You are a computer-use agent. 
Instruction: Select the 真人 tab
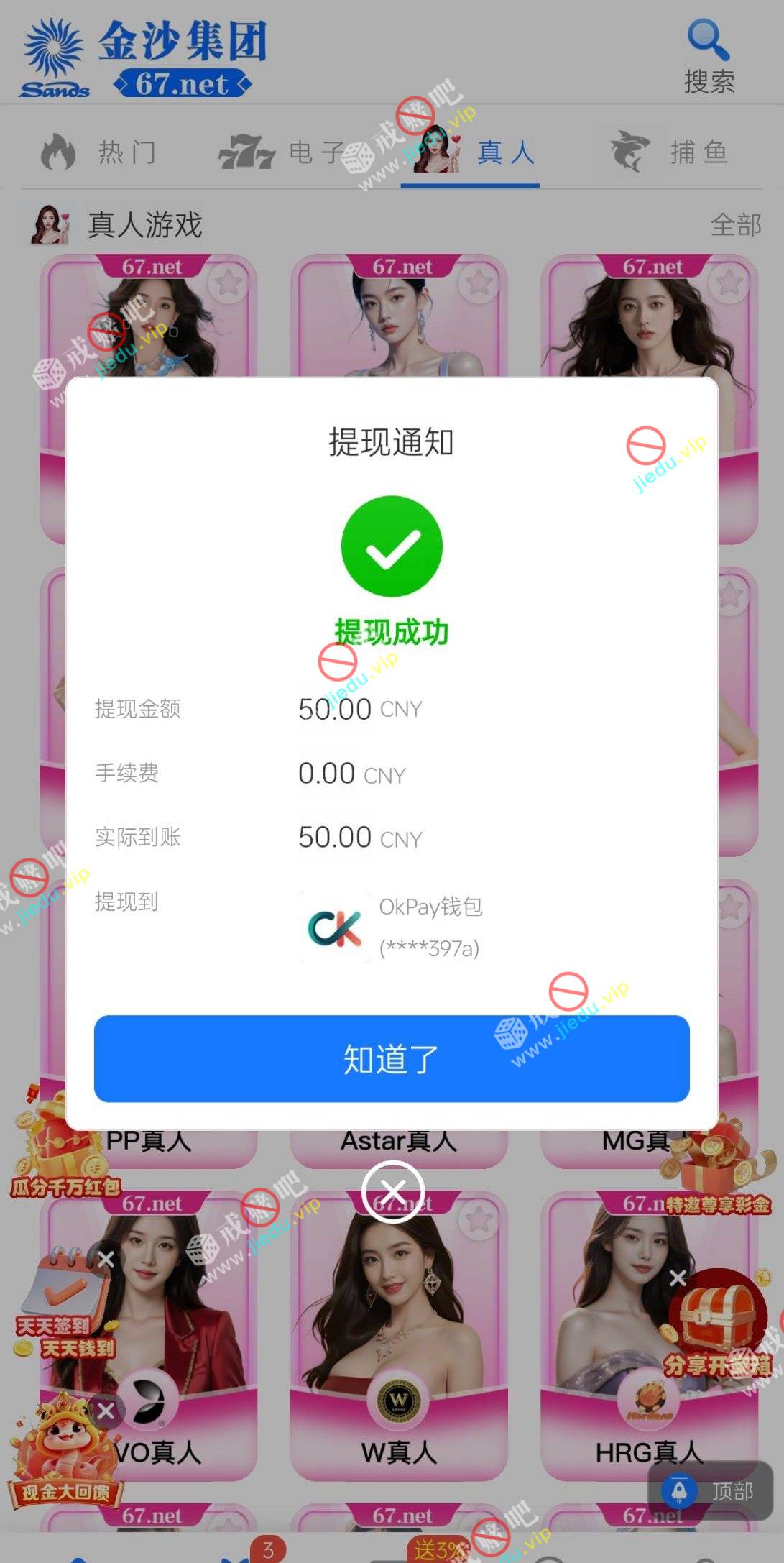(x=471, y=152)
